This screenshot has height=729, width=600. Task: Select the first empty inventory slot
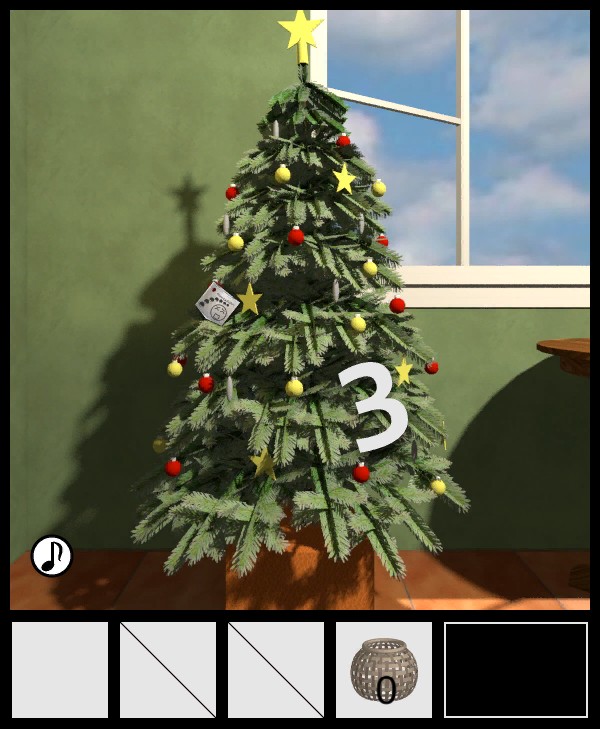(x=60, y=669)
